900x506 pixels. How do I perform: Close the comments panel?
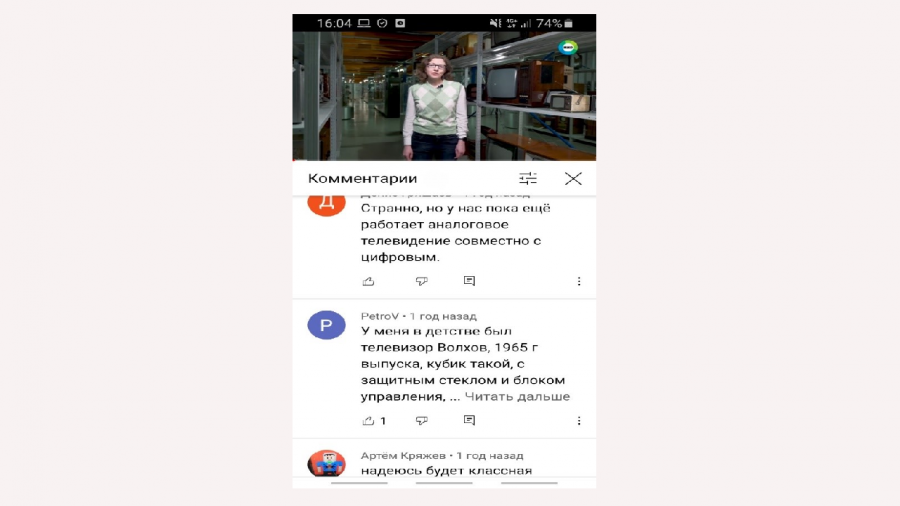click(x=573, y=178)
